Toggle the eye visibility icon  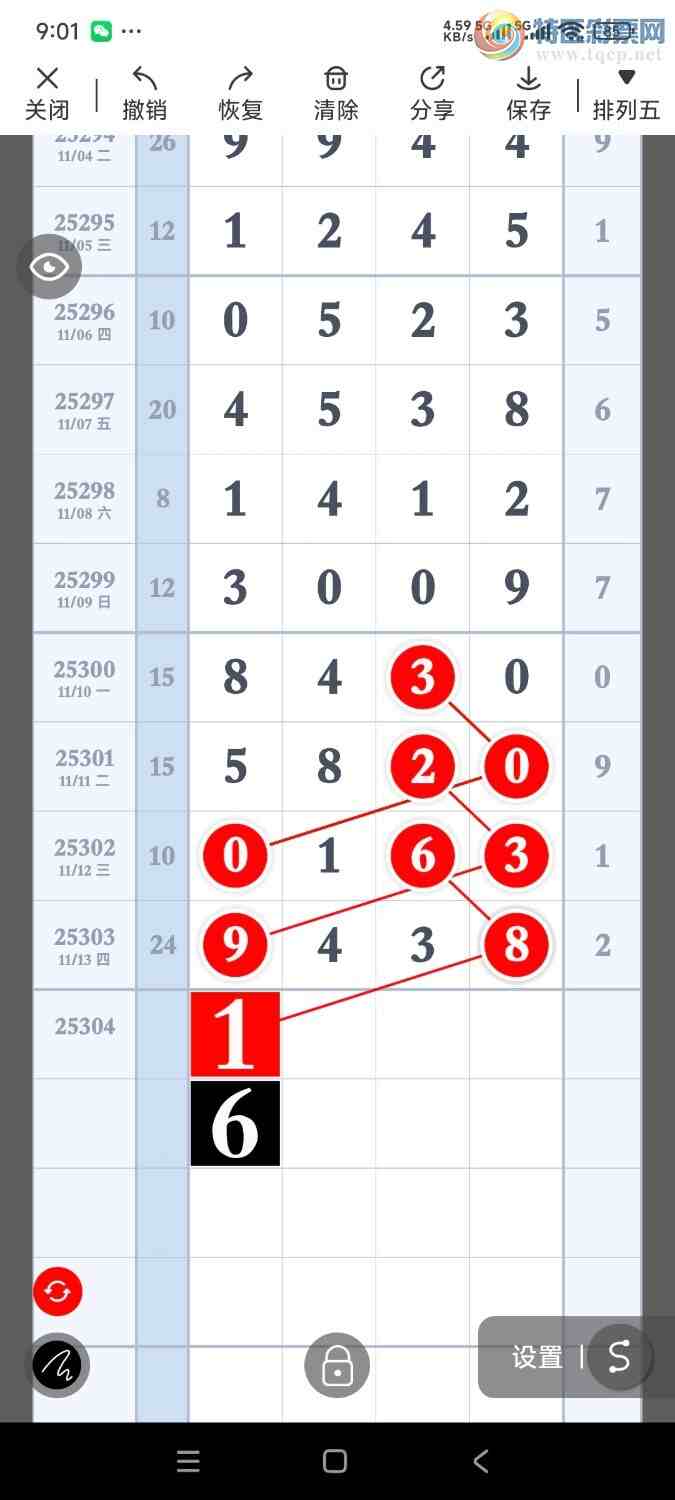point(49,266)
